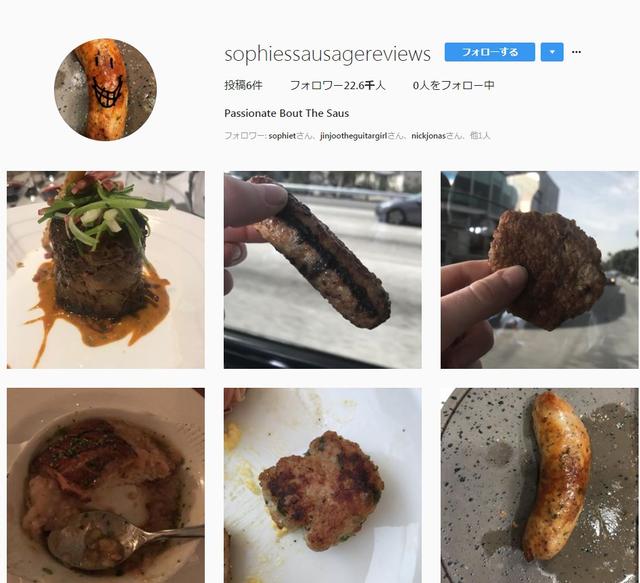This screenshot has width=640, height=583.
Task: Tap the blue フォローする follow button
Action: 489,52
